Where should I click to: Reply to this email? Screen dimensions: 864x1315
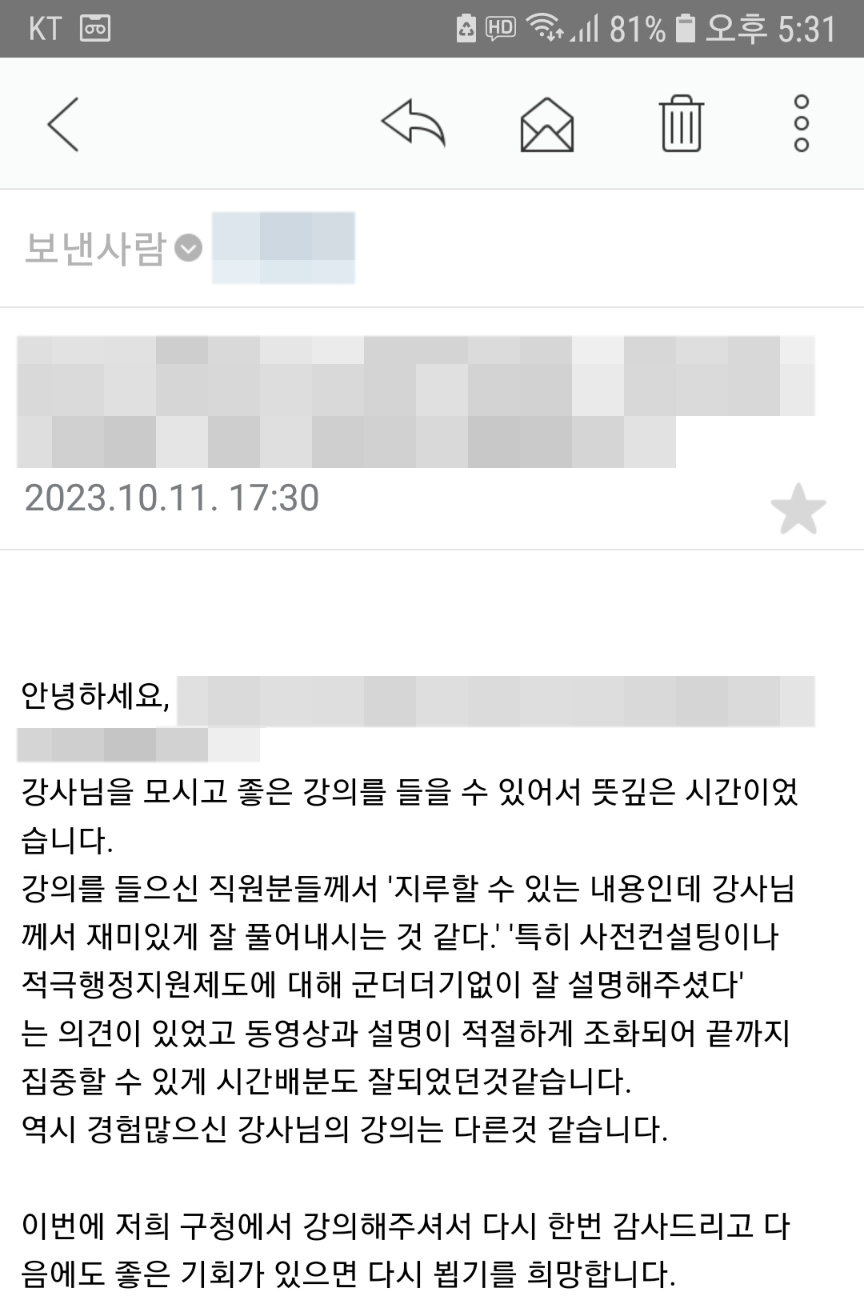pyautogui.click(x=413, y=125)
